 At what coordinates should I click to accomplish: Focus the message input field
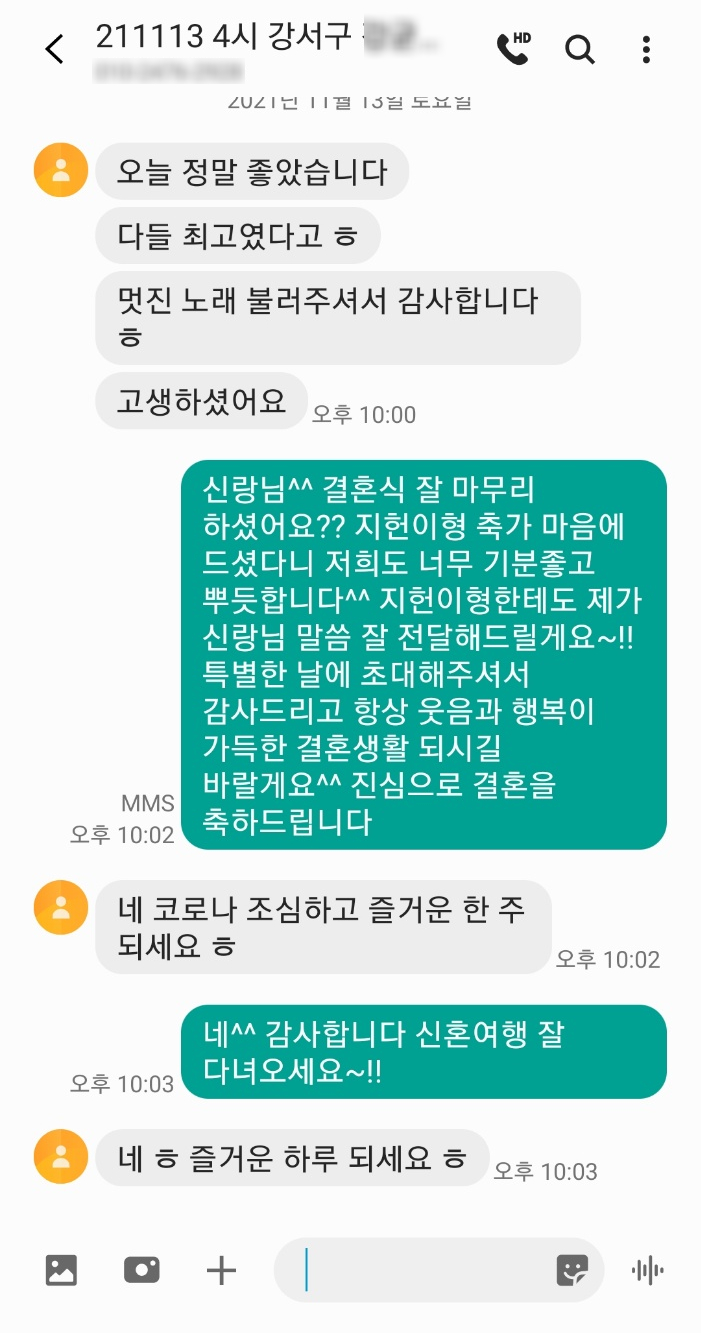pyautogui.click(x=420, y=1270)
